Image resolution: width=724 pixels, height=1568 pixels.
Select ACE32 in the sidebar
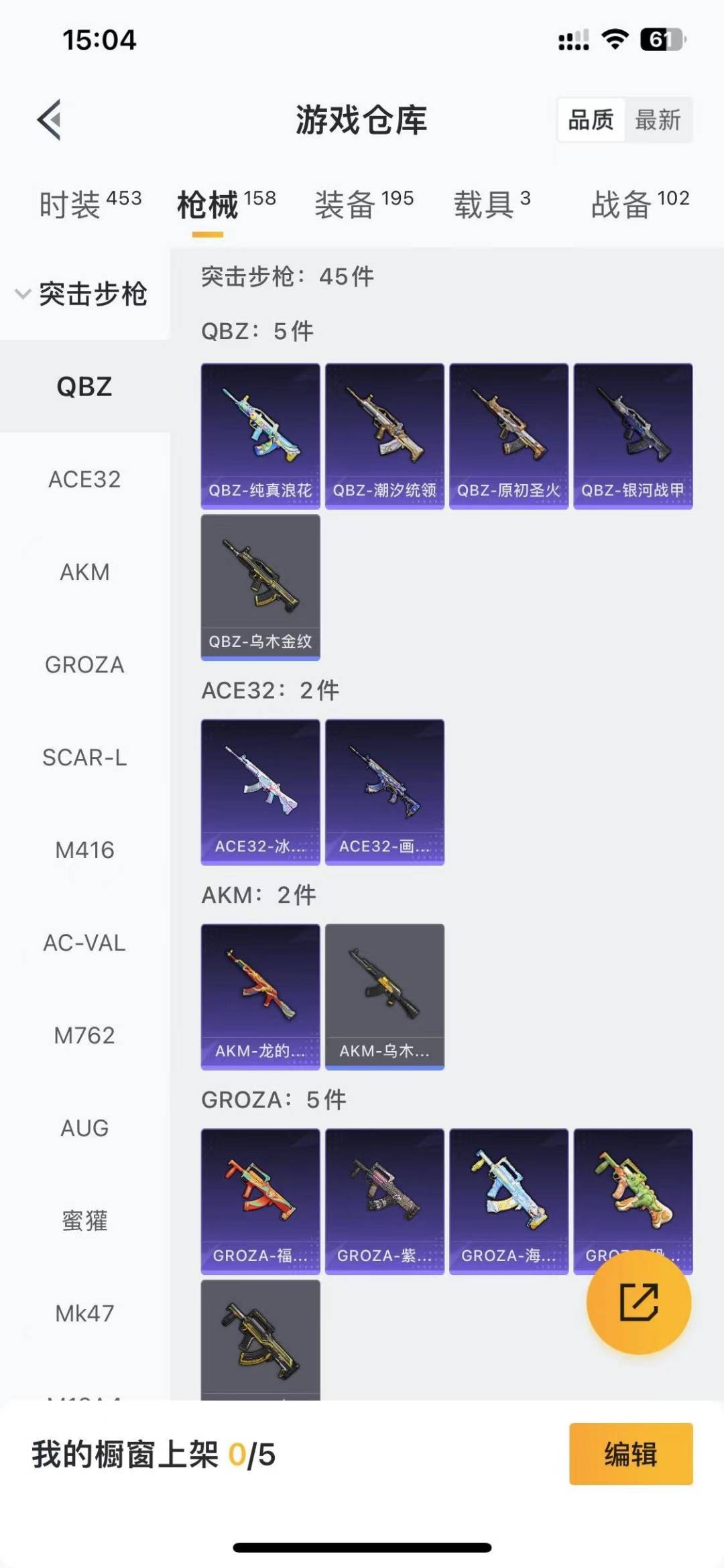point(84,479)
